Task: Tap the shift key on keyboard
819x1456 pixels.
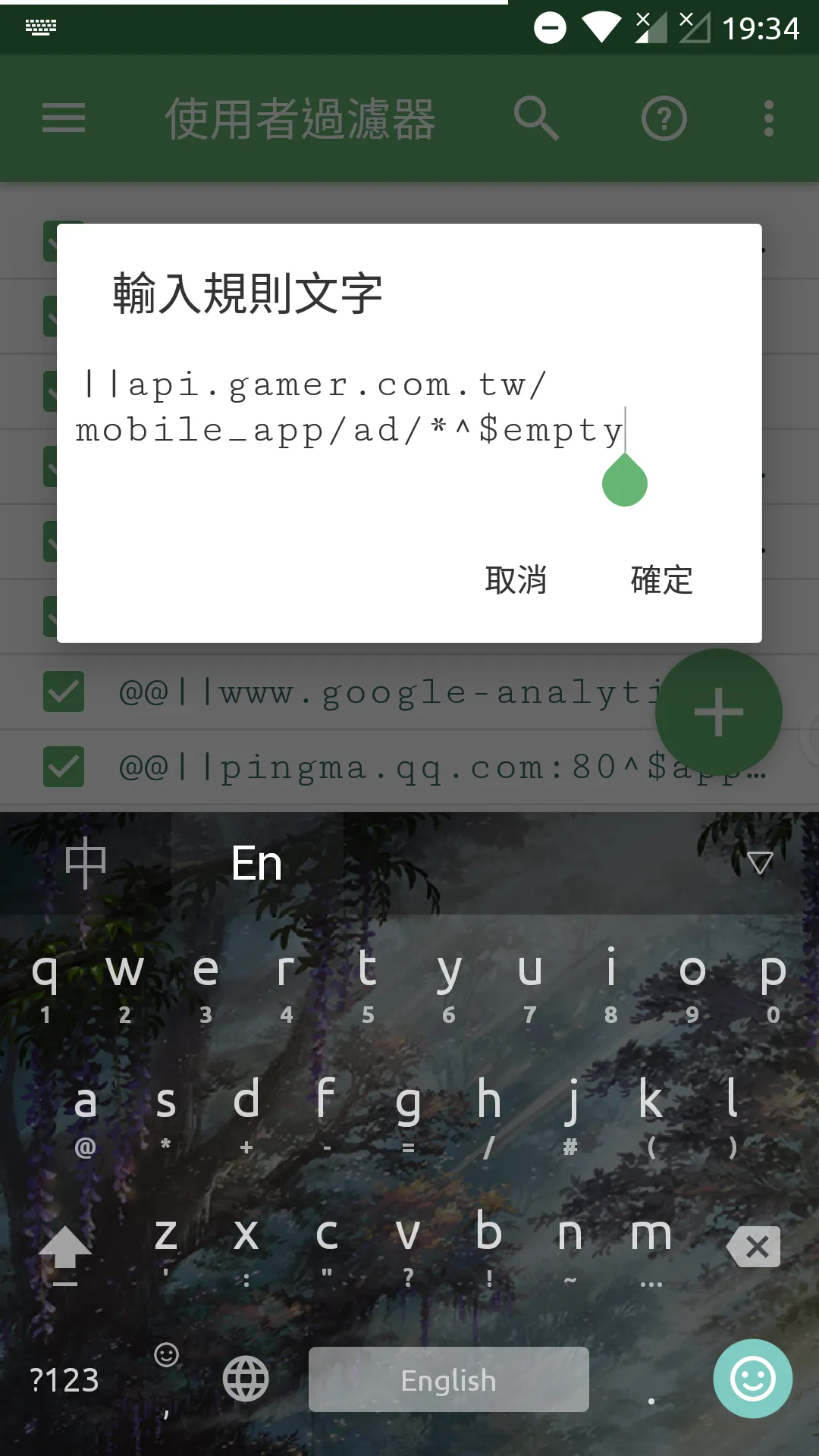Action: tap(65, 1250)
